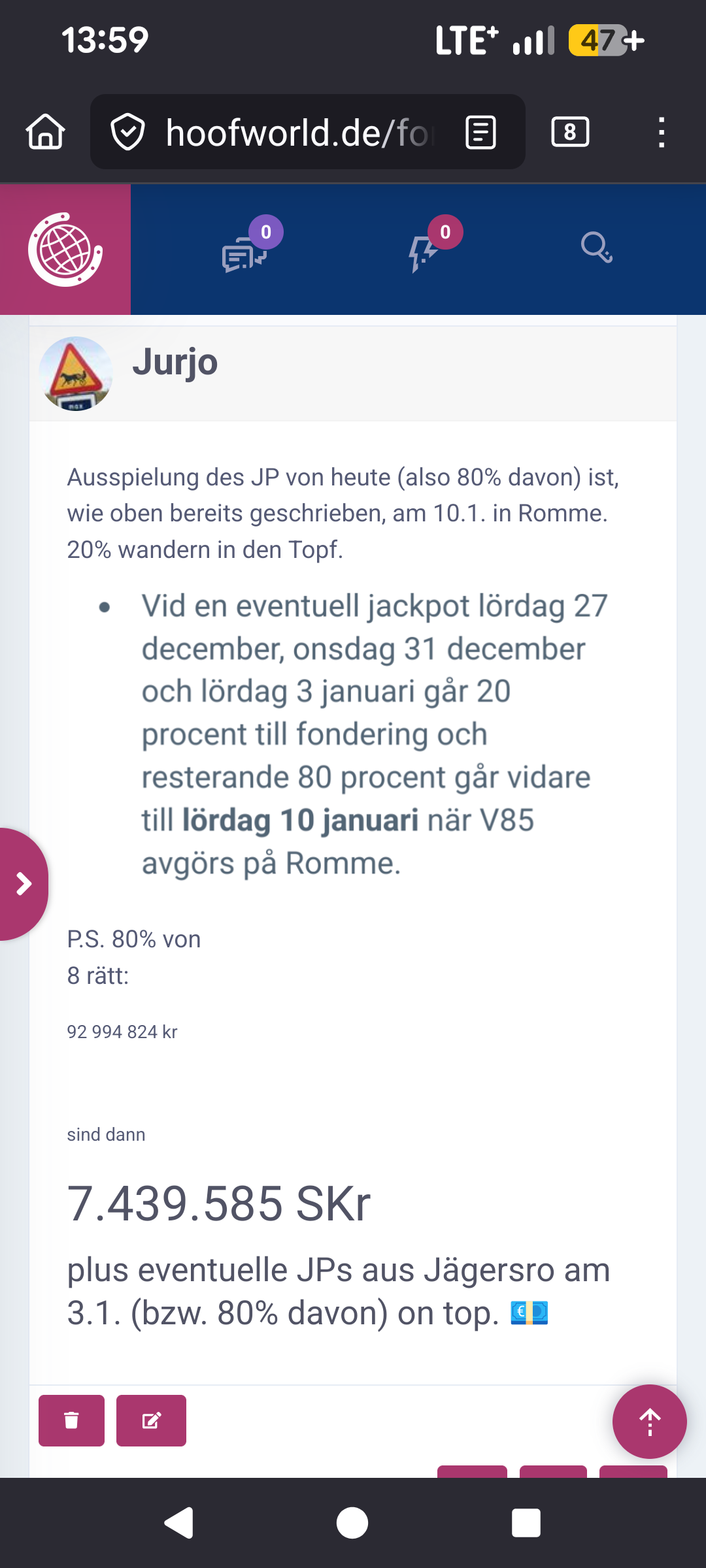This screenshot has height=1568, width=706.
Task: Expand the side panel arrow
Action: point(24,883)
